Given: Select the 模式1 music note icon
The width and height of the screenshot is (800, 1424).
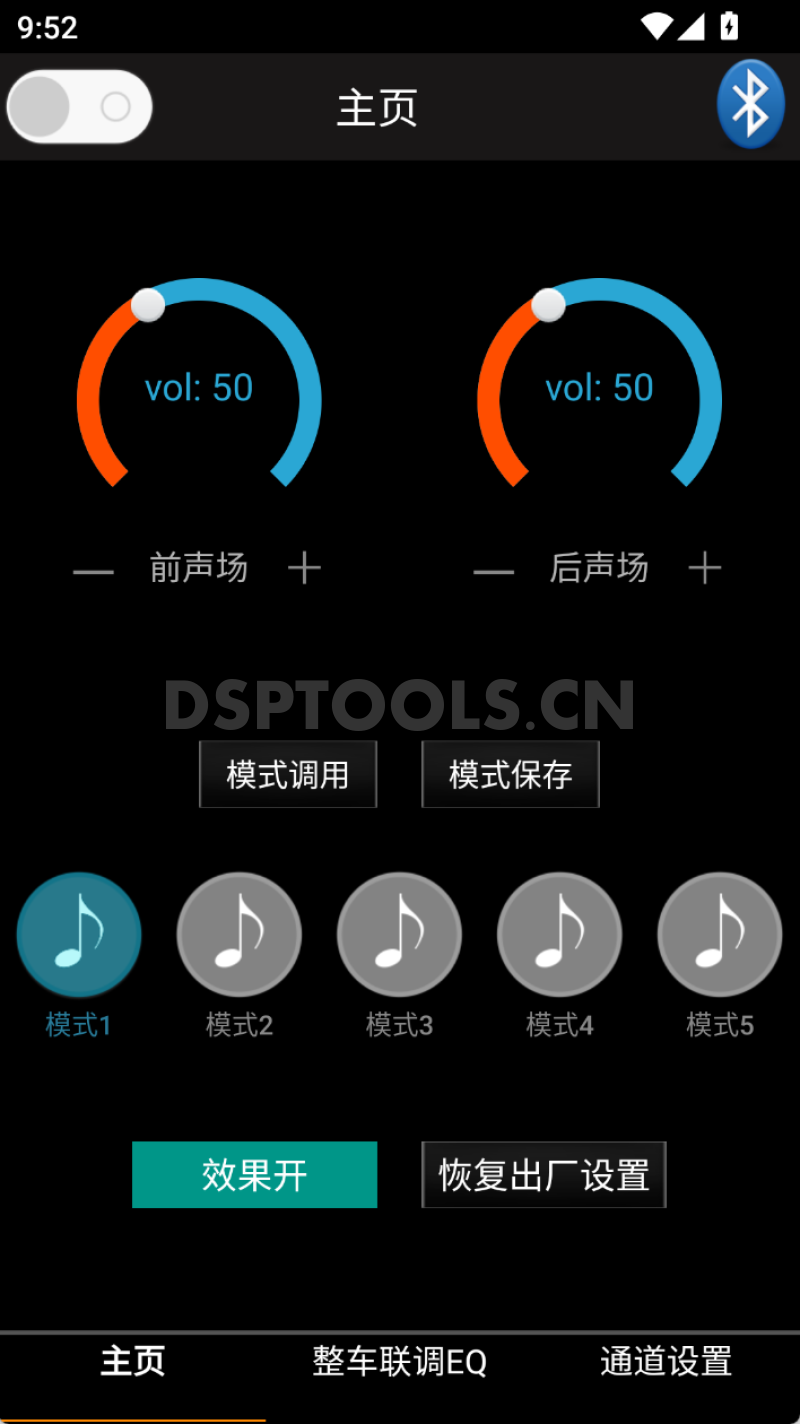Looking at the screenshot, I should point(79,933).
